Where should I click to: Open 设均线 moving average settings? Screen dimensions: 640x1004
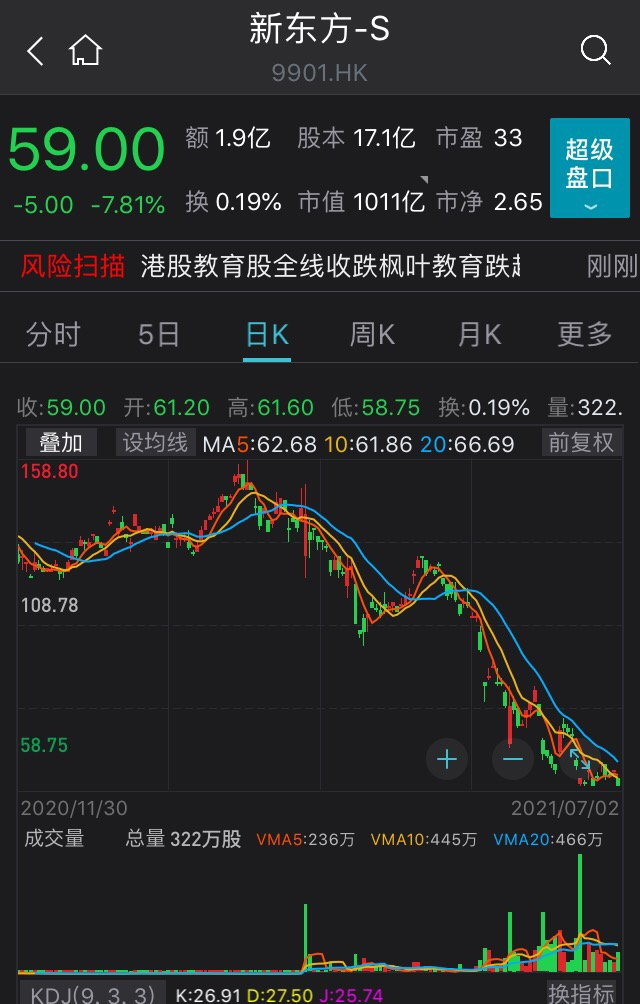pos(155,442)
